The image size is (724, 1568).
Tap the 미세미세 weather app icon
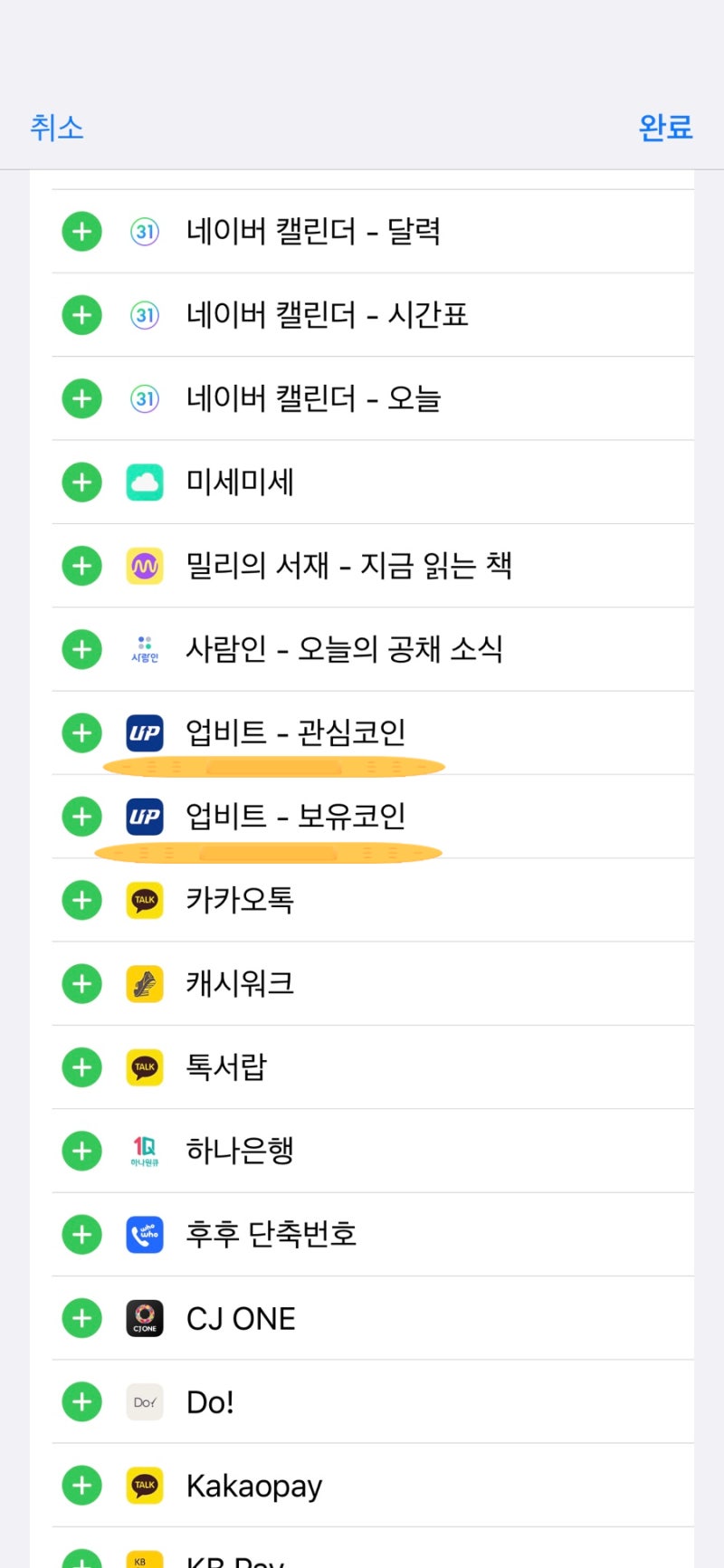145,482
